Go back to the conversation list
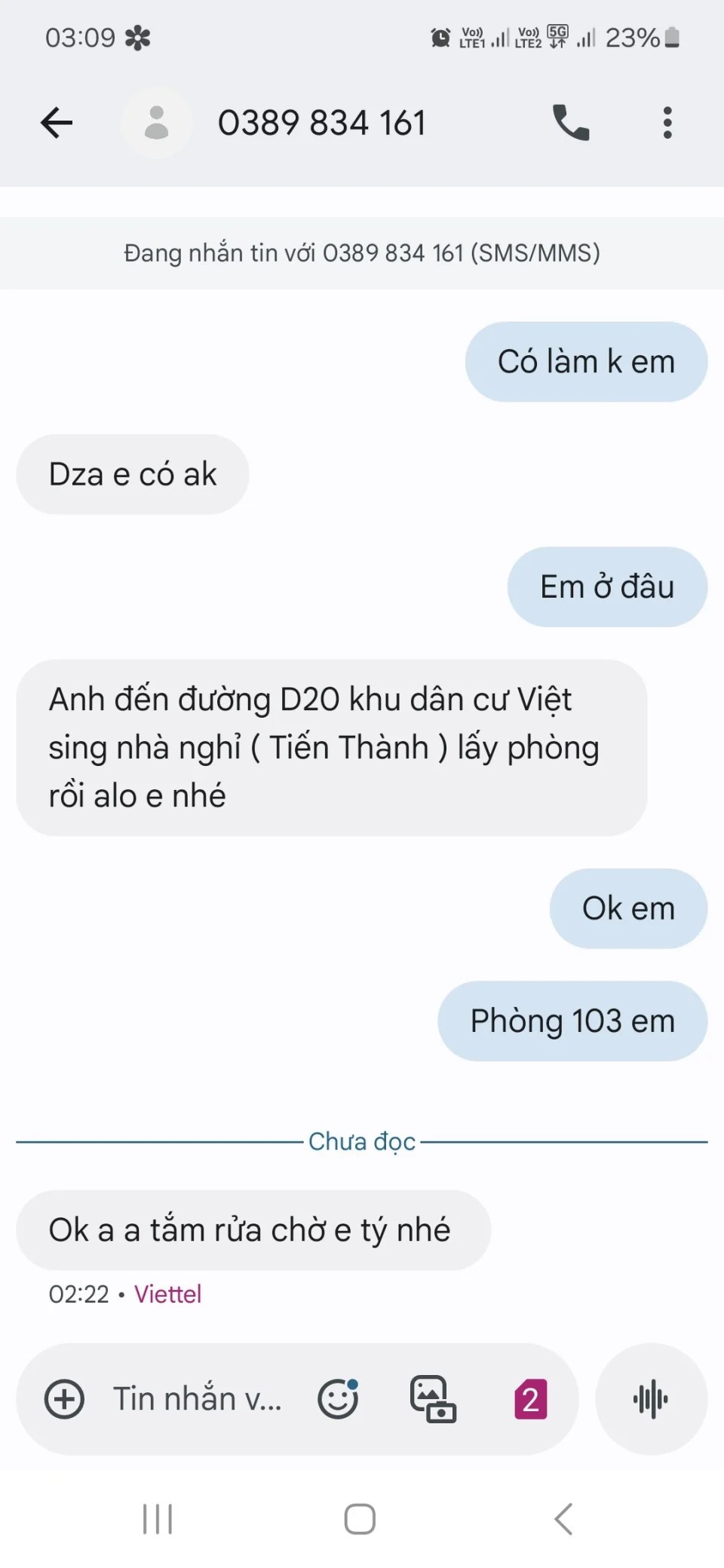Image resolution: width=724 pixels, height=1568 pixels. [57, 123]
